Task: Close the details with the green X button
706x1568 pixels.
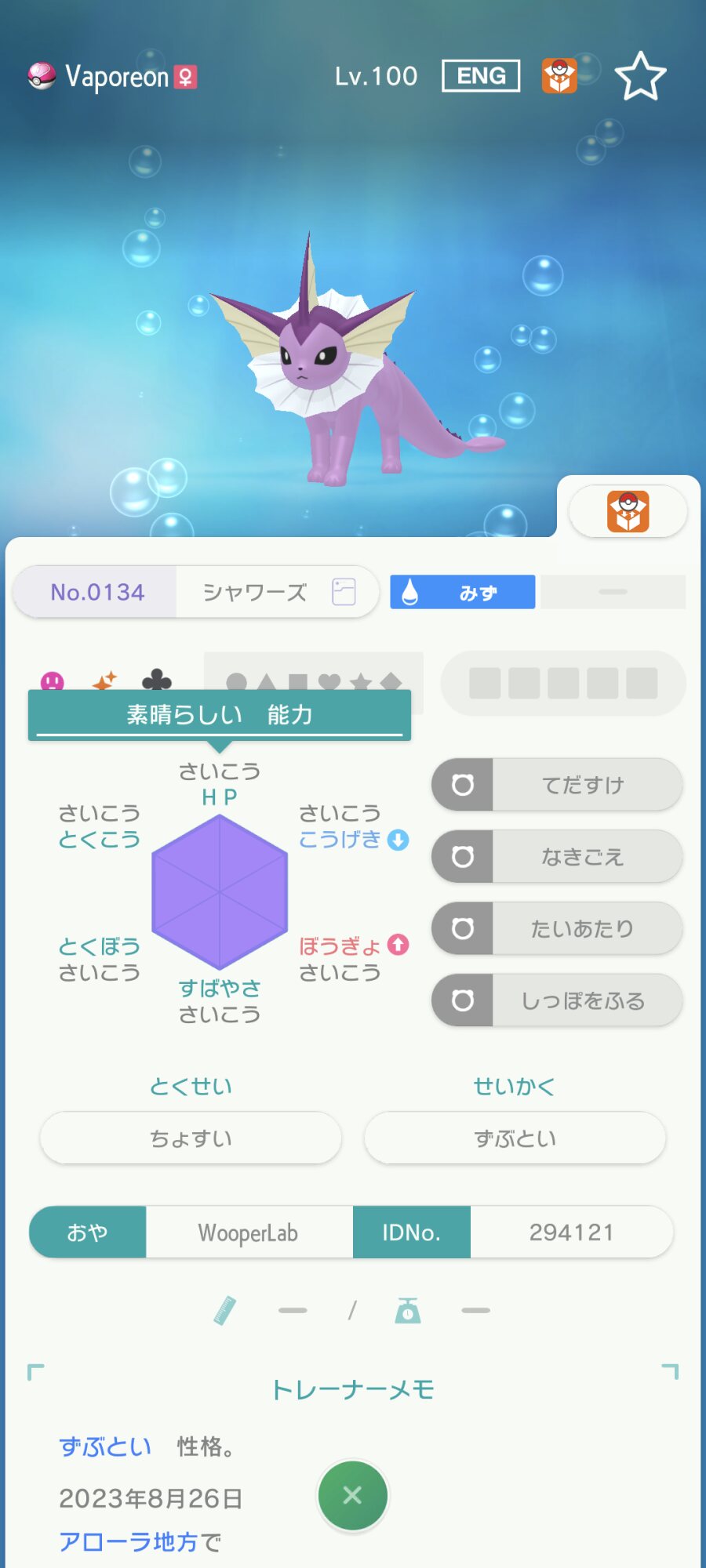Action: (352, 1495)
